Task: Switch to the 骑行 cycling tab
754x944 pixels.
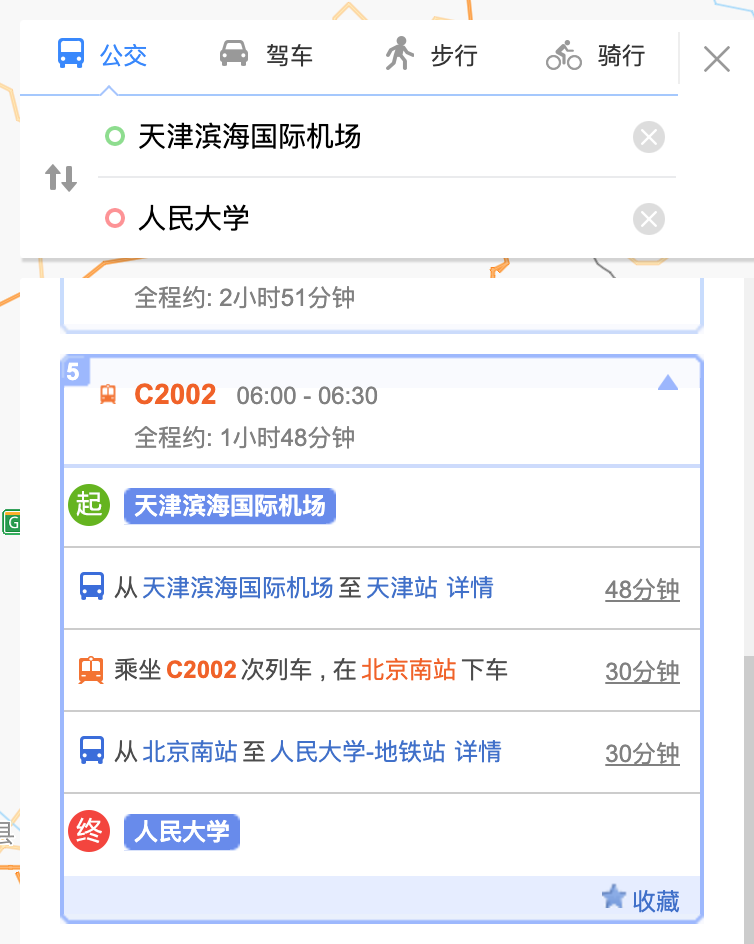Action: [x=596, y=54]
